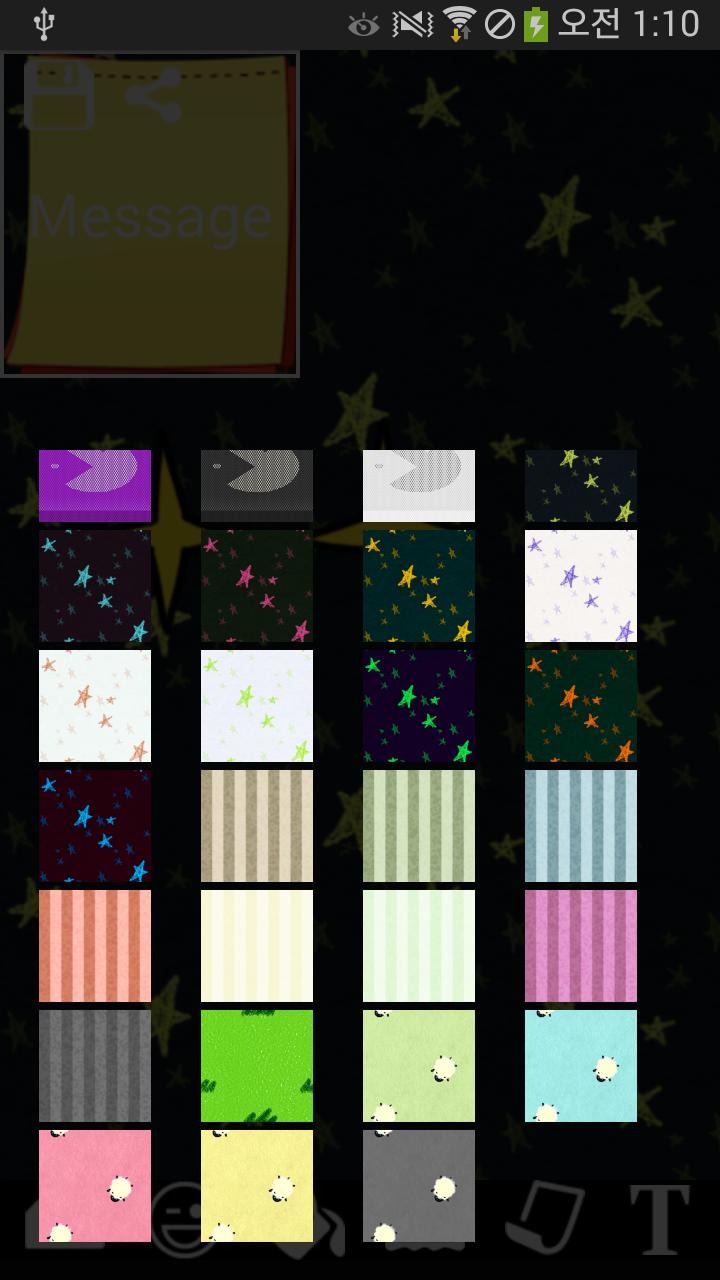This screenshot has width=720, height=1280.
Task: Pick the orange stars on white pattern
Action: (95, 706)
